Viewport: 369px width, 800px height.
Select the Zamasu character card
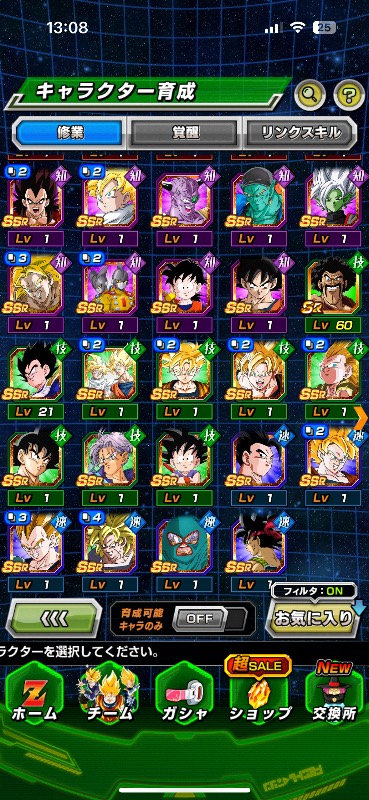(332, 206)
